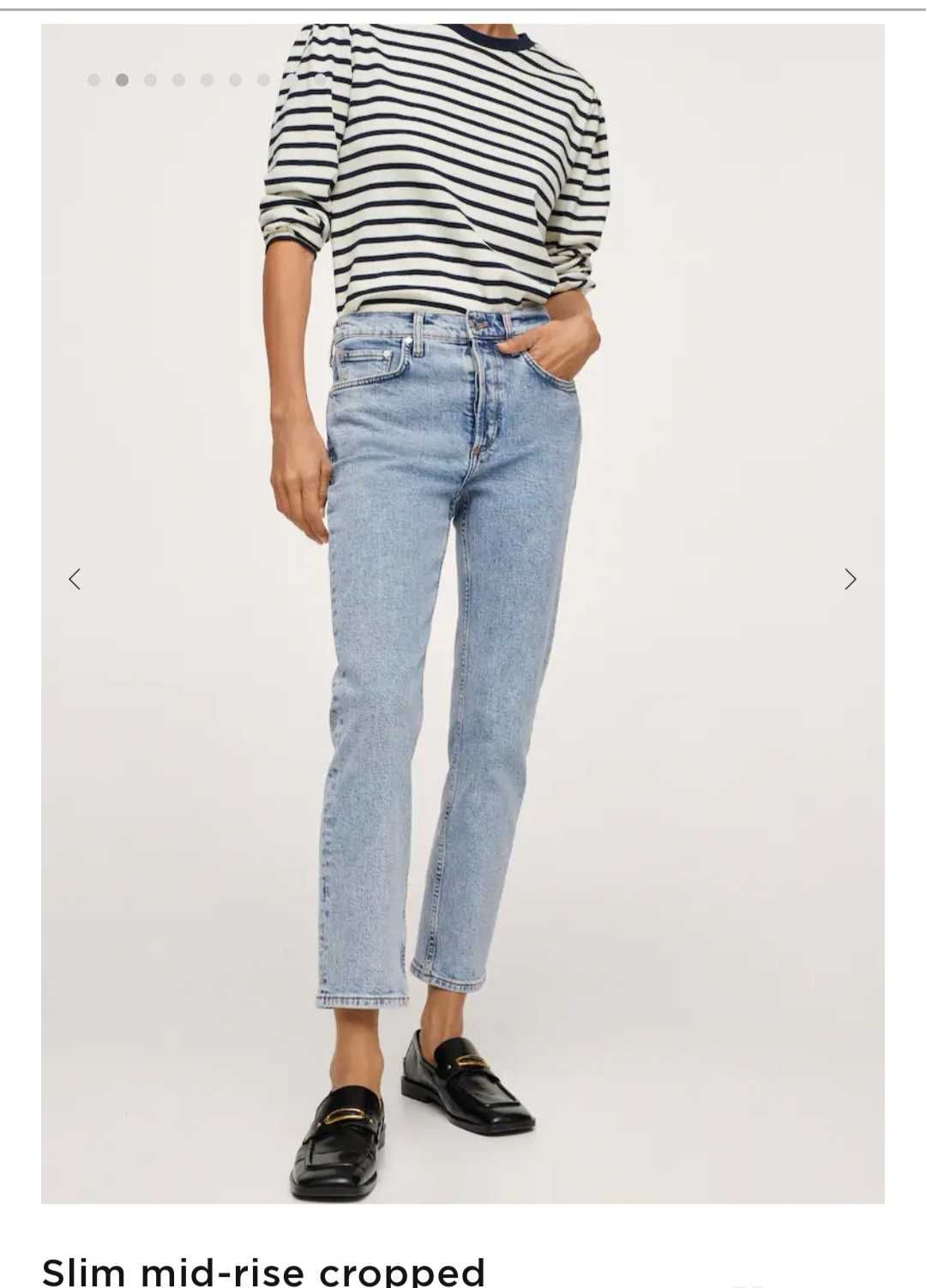Show the next product photo
Screen dimensions: 926x1288
click(850, 580)
